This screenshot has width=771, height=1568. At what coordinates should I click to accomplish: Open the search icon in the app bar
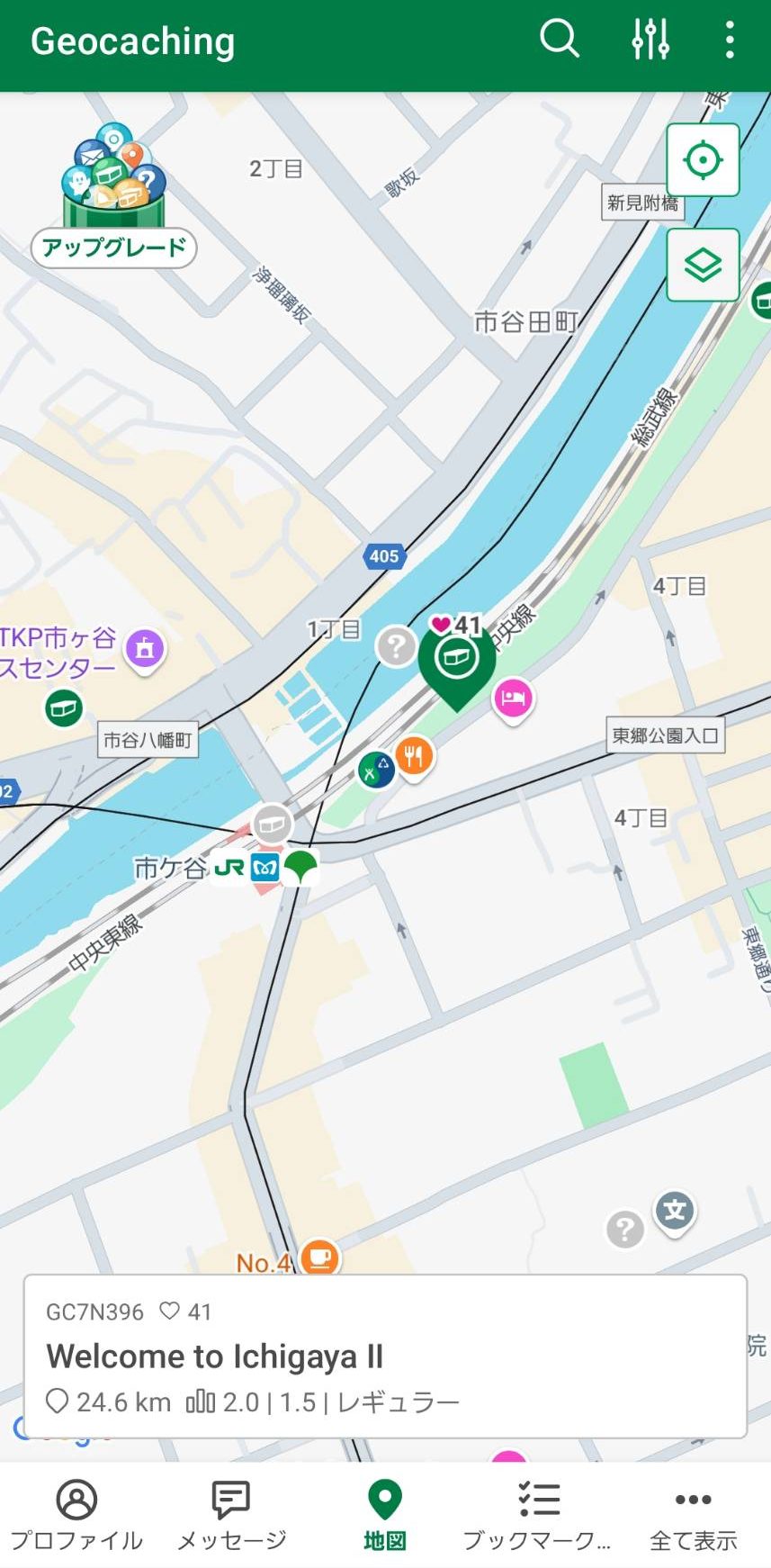click(559, 40)
